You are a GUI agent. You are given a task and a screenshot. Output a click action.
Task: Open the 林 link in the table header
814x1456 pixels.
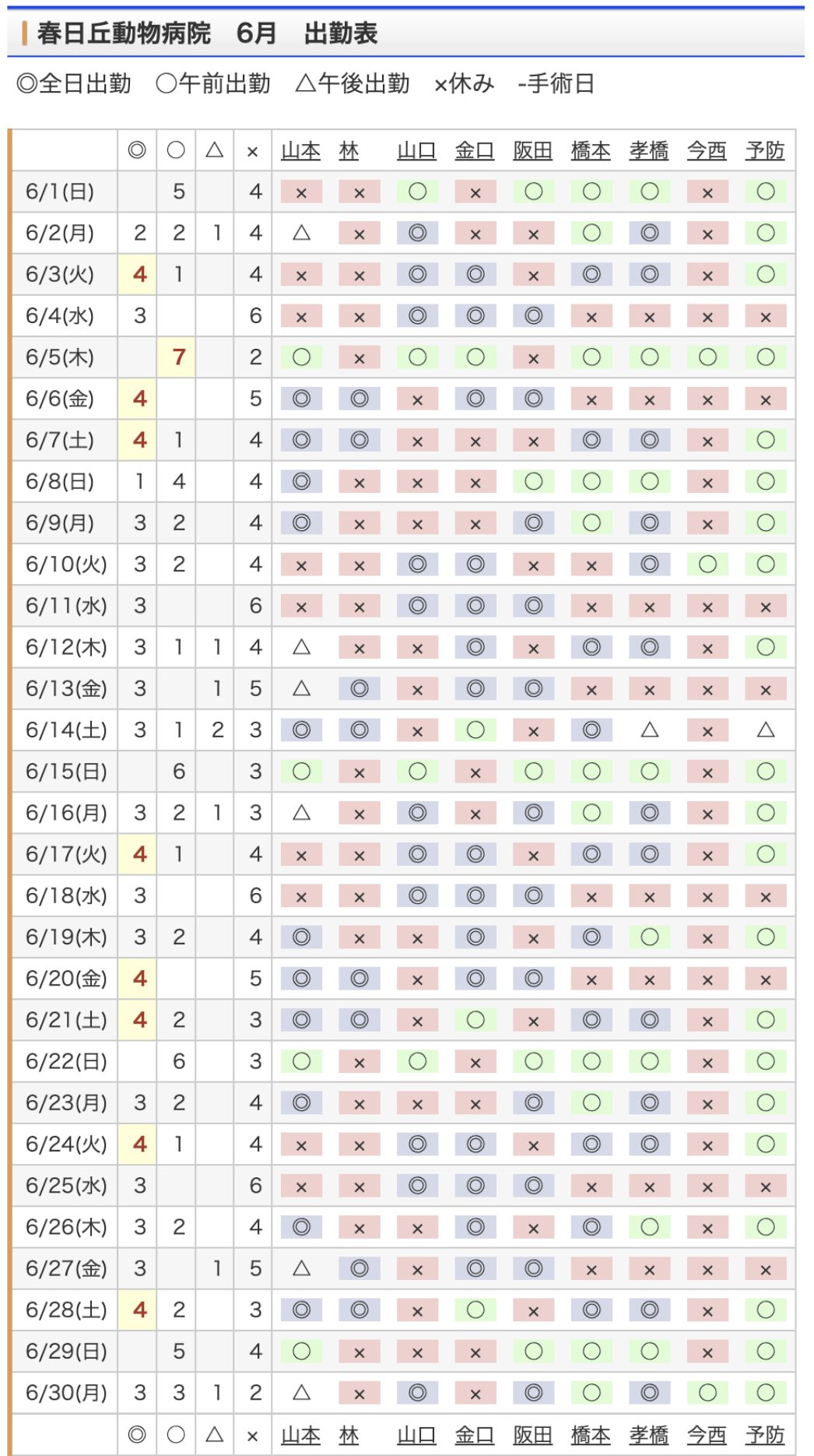coord(349,150)
